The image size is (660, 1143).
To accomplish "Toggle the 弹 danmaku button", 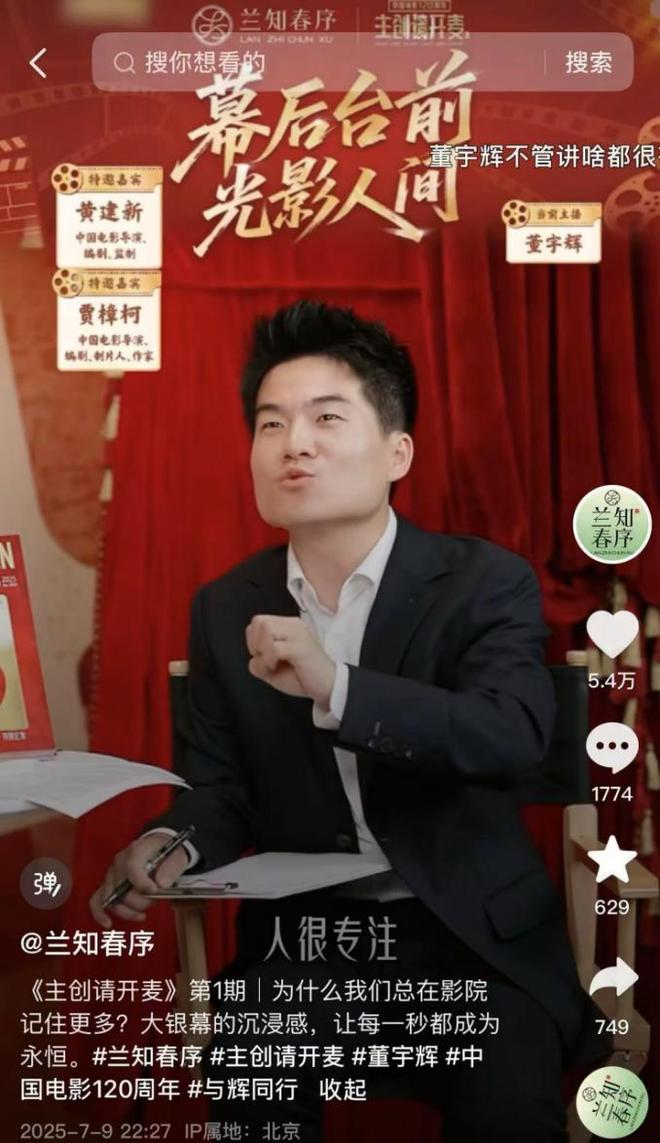I will point(46,884).
